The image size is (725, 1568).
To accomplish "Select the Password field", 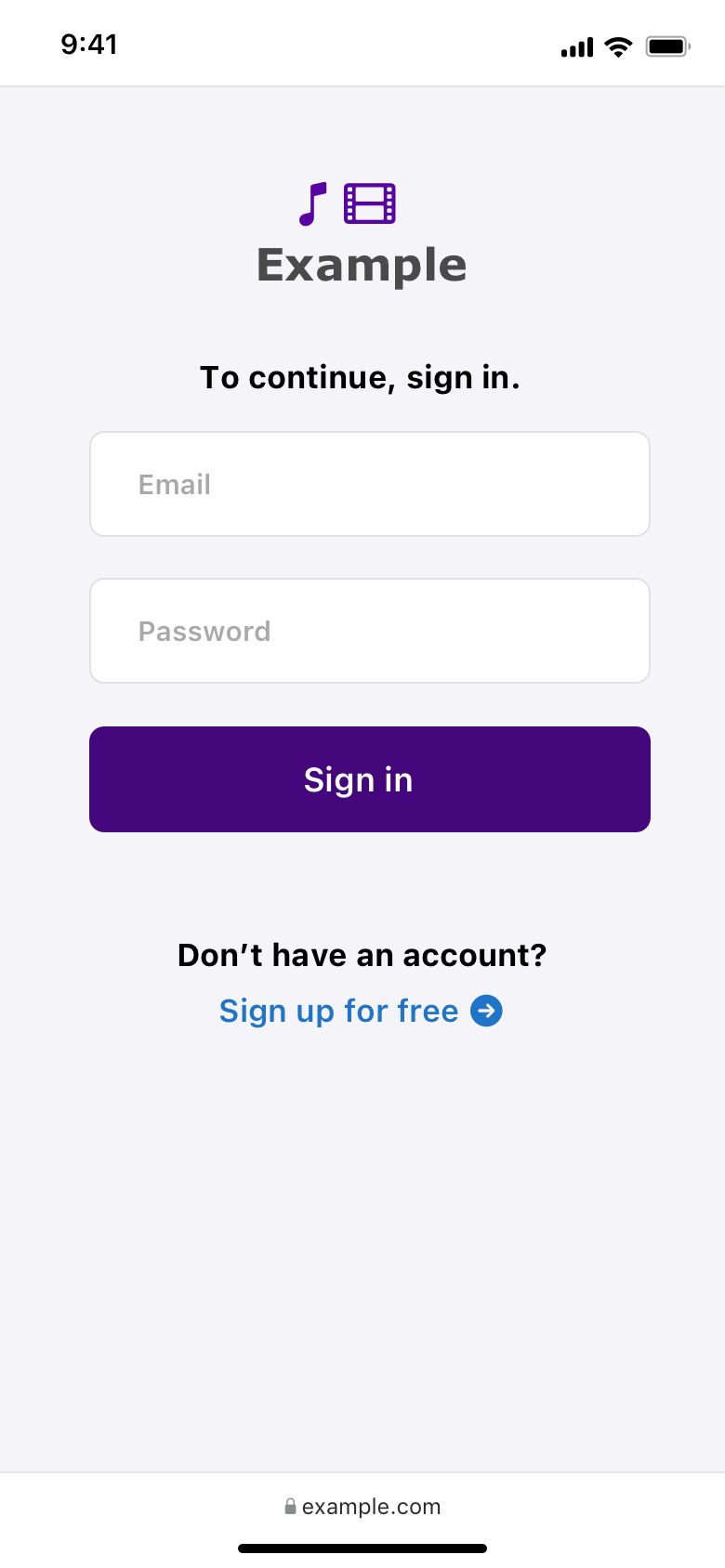I will (x=369, y=631).
